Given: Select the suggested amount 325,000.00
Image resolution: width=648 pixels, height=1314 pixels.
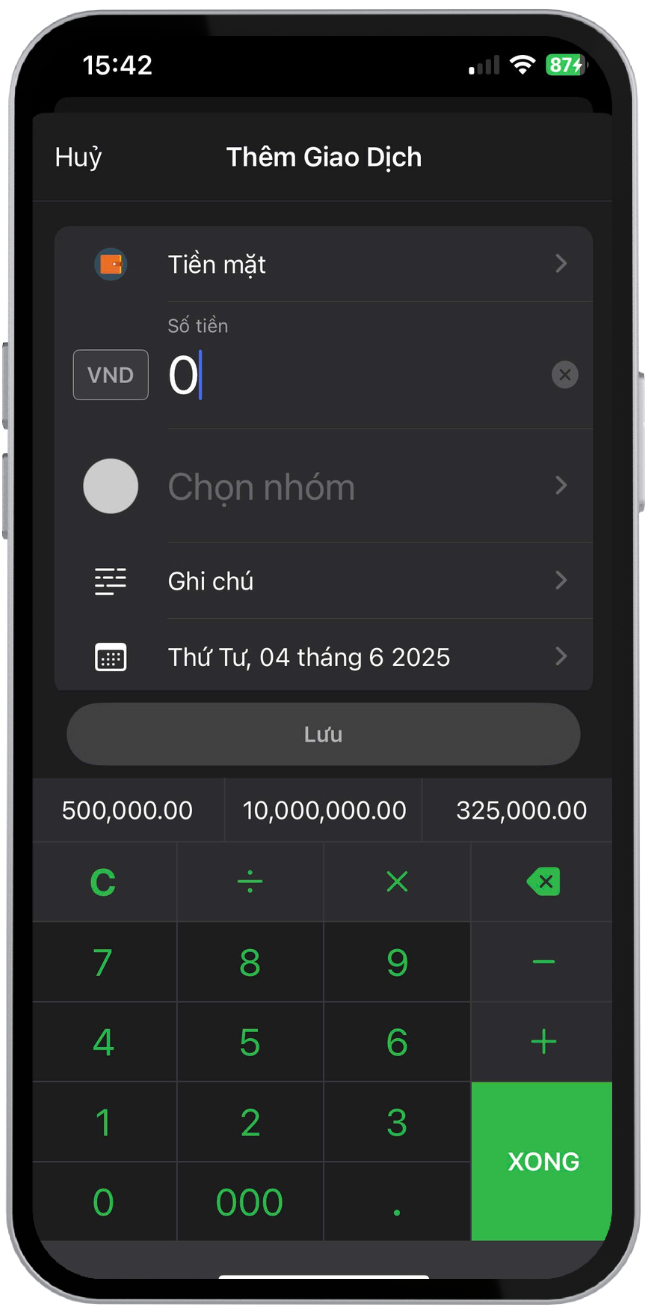Looking at the screenshot, I should [520, 810].
